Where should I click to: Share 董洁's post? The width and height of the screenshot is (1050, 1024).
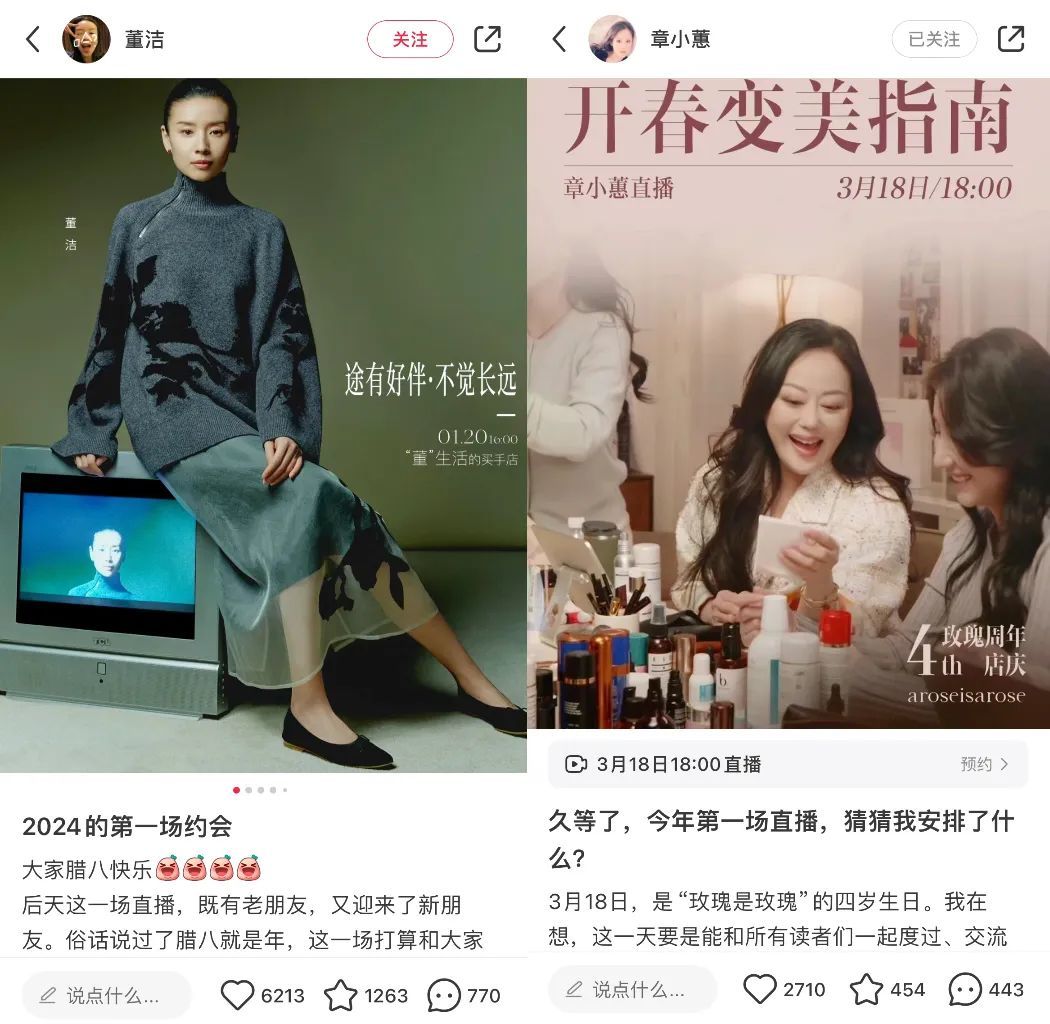coord(487,39)
